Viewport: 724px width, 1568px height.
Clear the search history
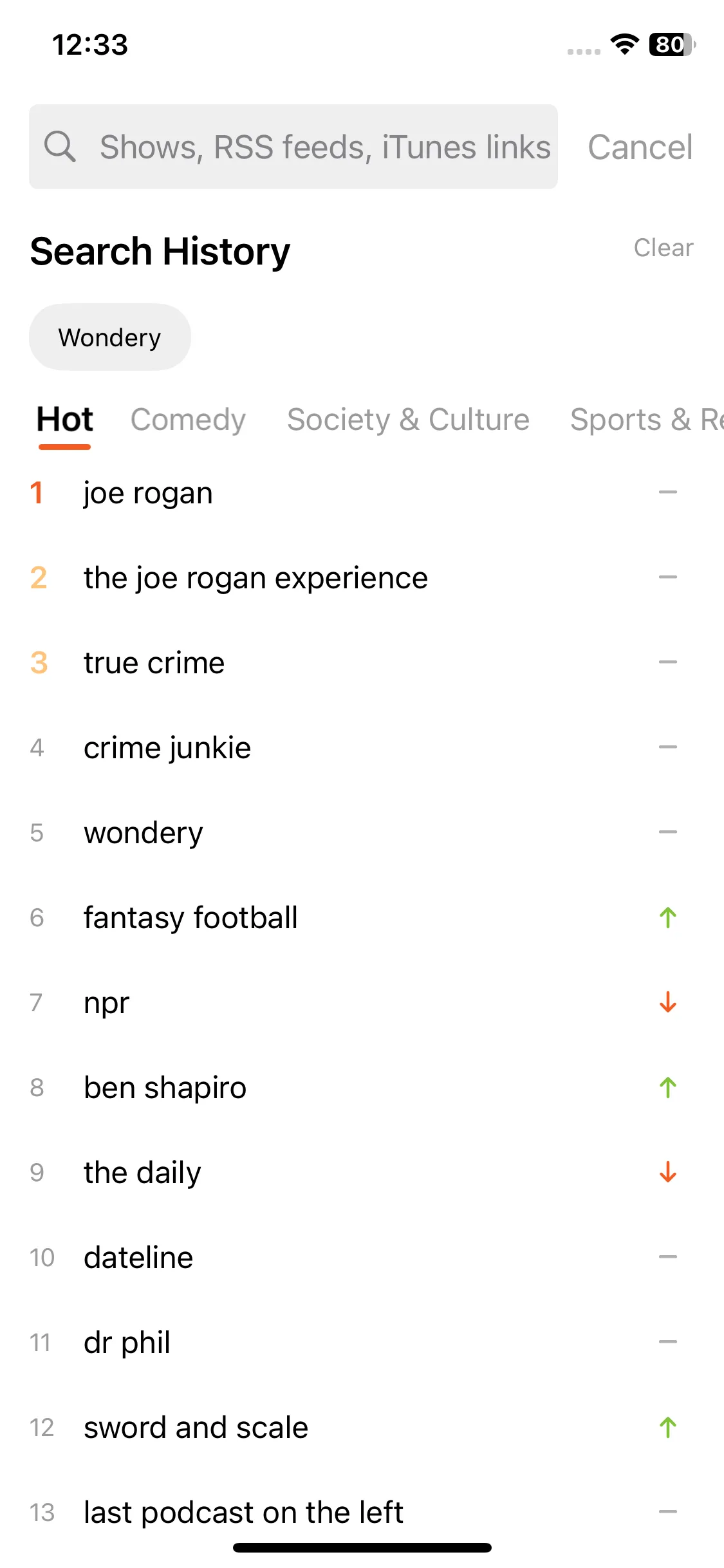point(663,248)
